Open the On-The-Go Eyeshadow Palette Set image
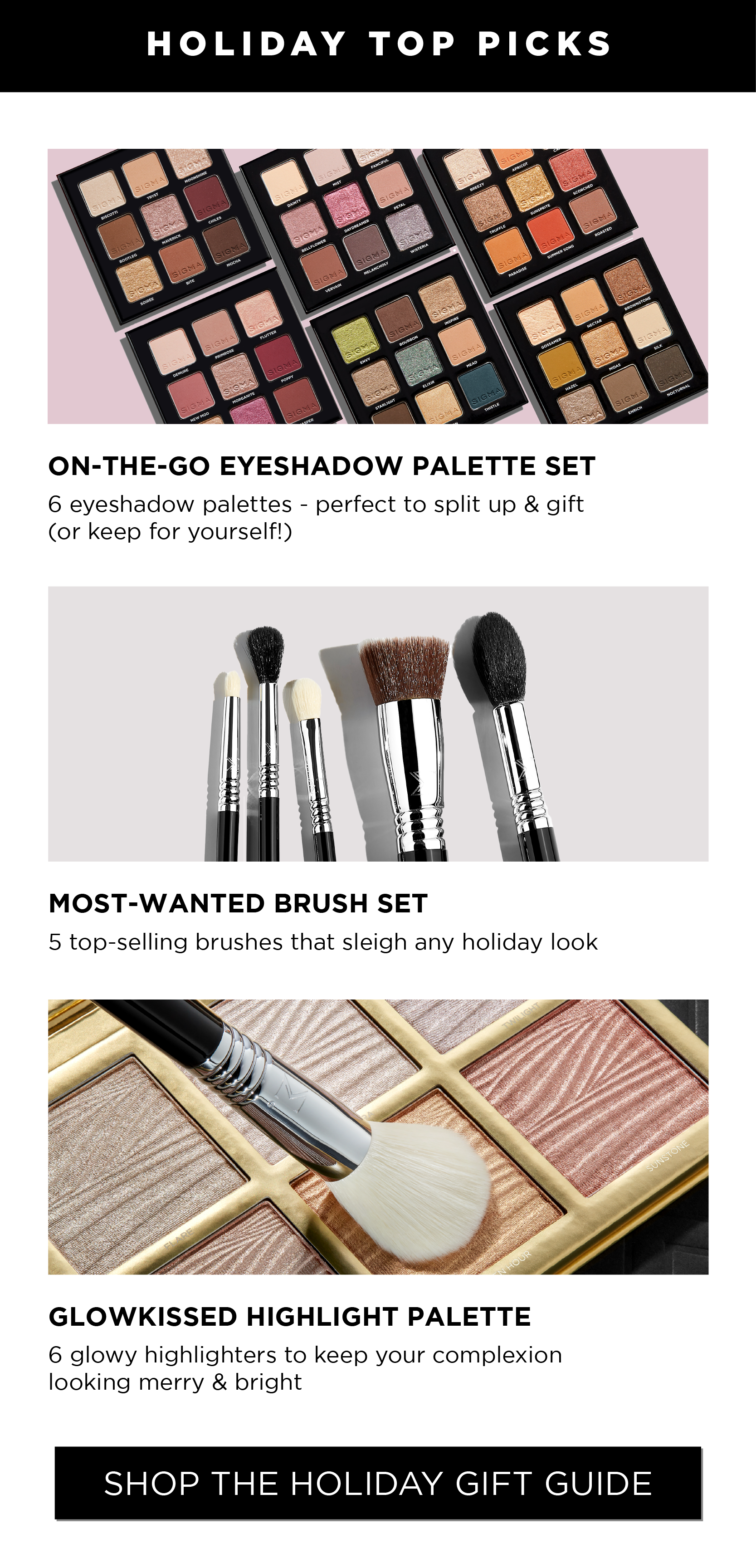This screenshot has width=756, height=1568. coord(378,286)
